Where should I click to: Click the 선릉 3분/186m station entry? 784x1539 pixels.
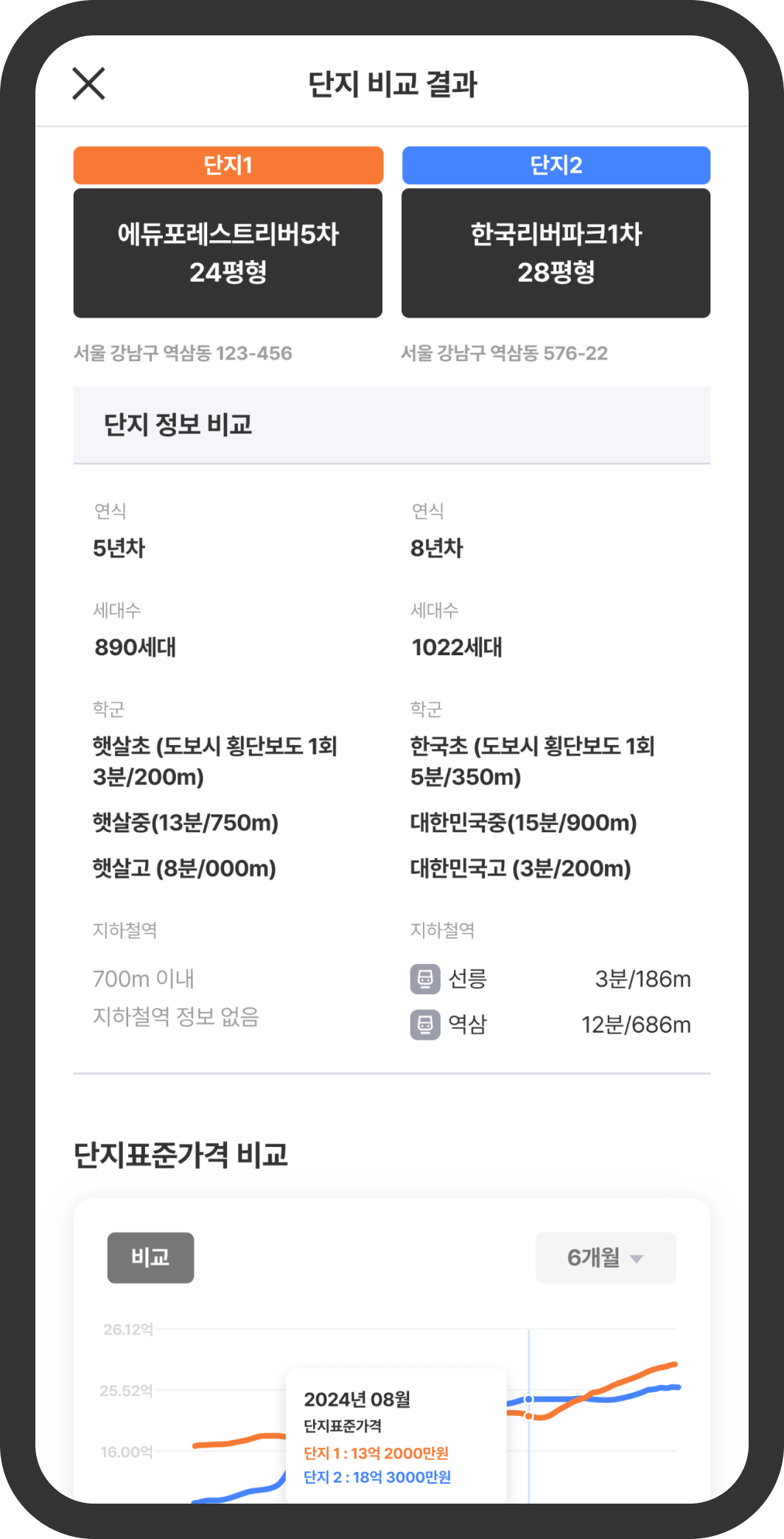pos(553,979)
